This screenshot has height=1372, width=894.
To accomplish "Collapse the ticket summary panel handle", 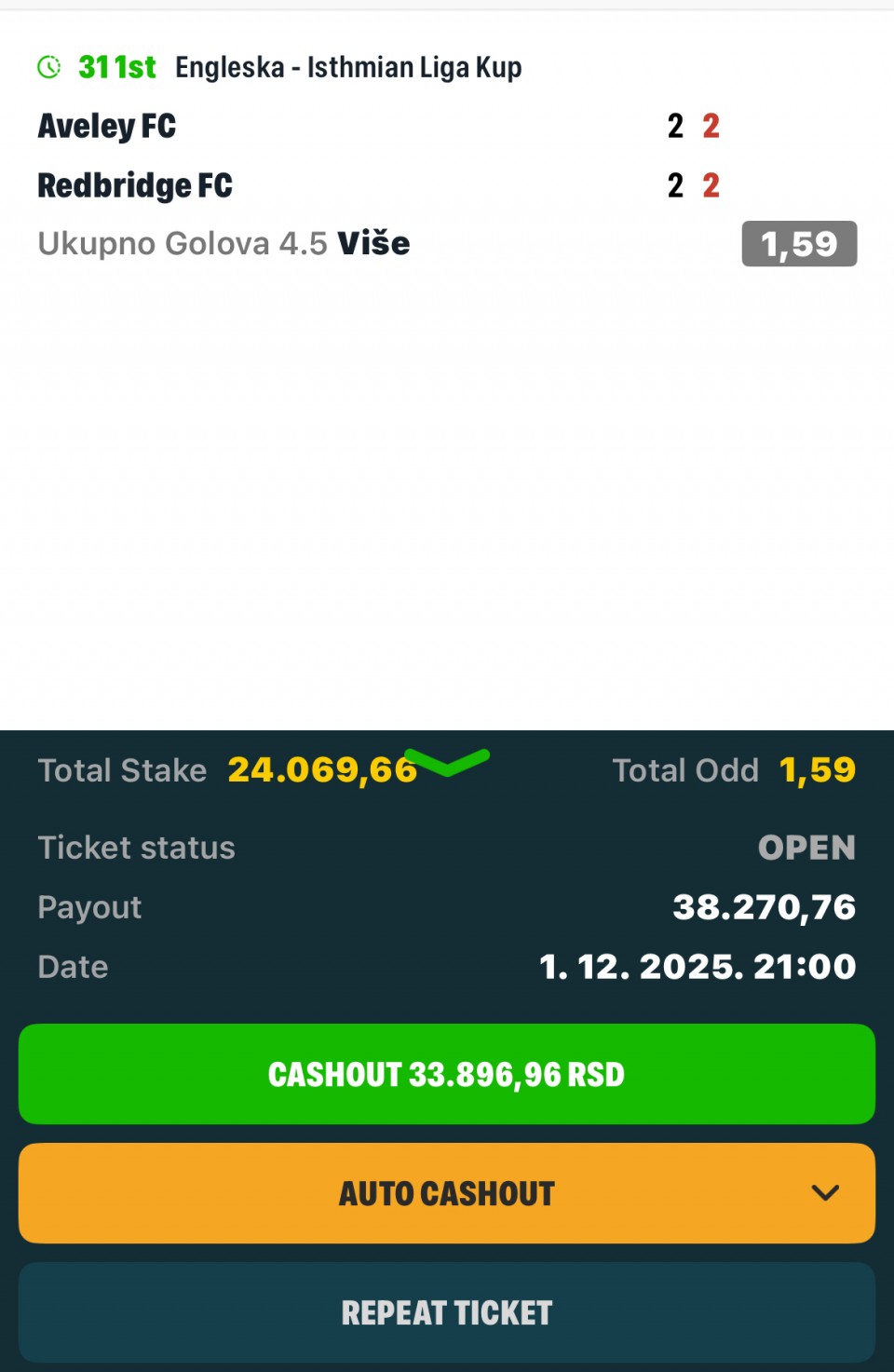I will [448, 762].
